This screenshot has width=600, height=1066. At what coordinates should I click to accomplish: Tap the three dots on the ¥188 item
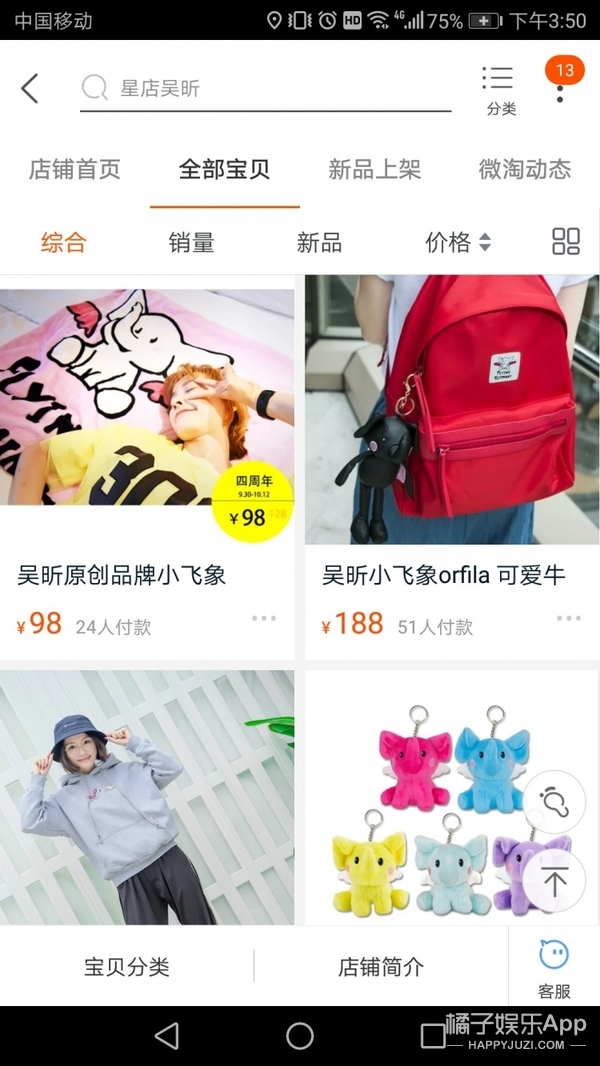pyautogui.click(x=570, y=619)
